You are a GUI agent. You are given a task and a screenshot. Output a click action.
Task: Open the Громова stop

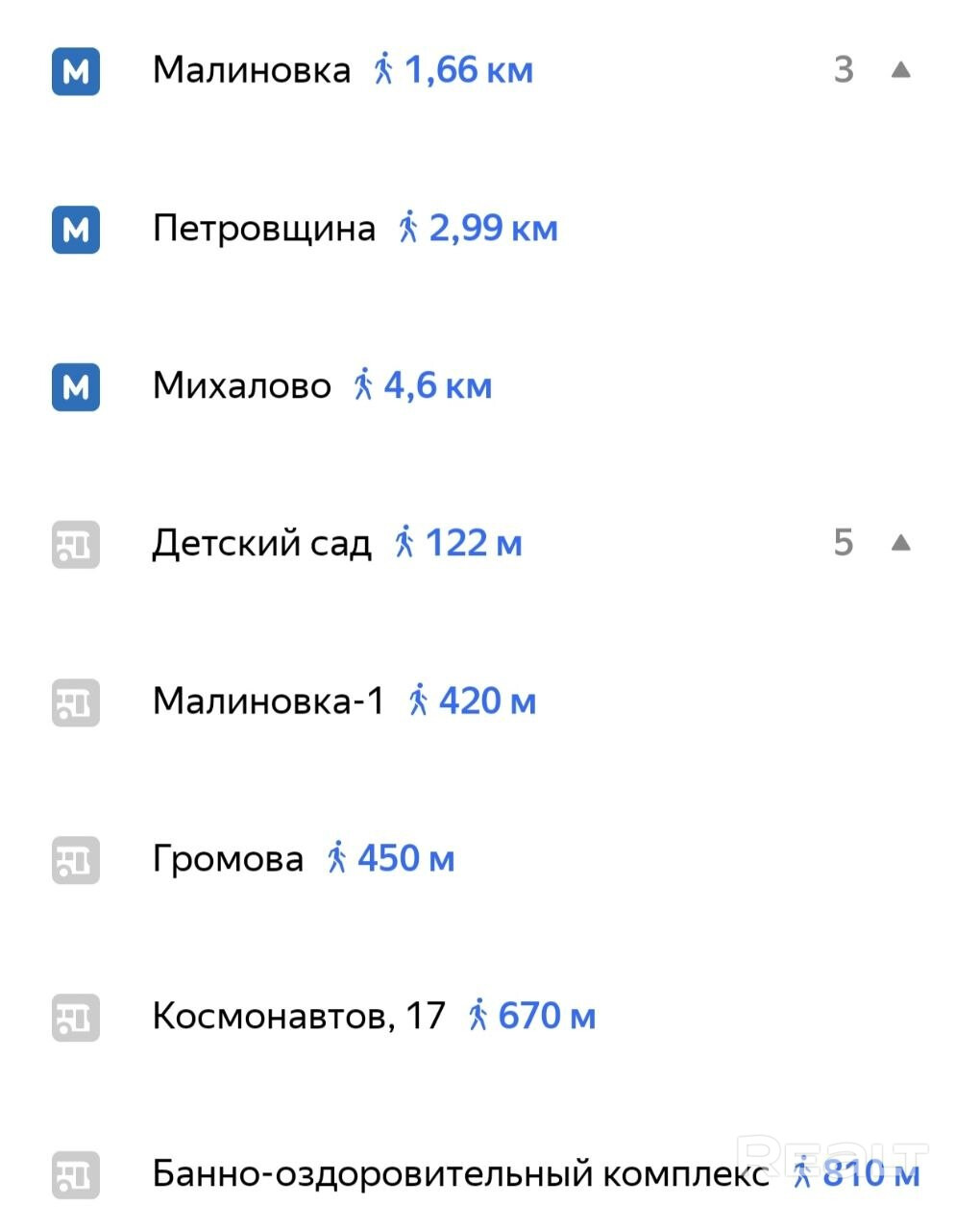click(228, 859)
